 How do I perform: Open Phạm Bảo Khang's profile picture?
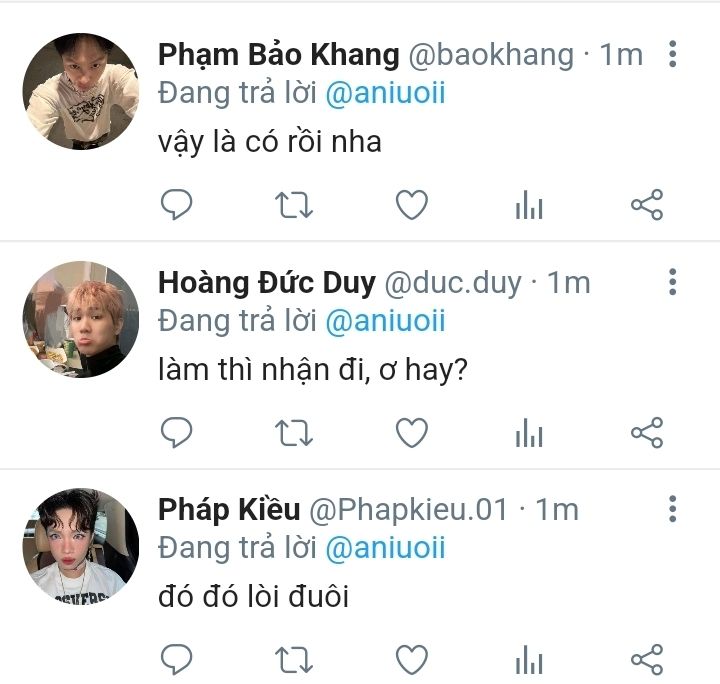pos(80,91)
